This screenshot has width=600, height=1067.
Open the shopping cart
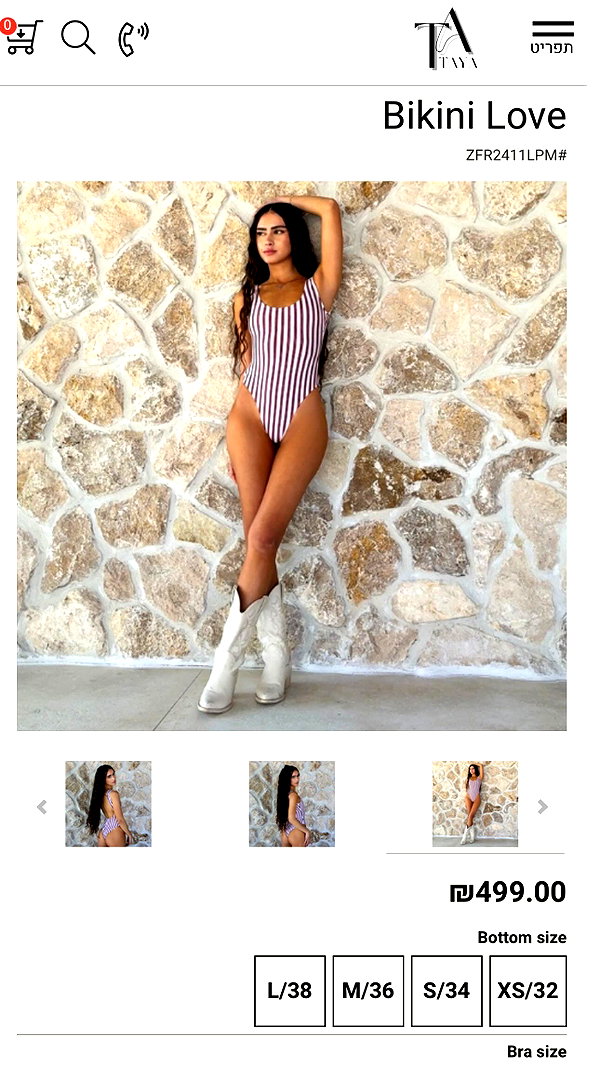(x=22, y=36)
